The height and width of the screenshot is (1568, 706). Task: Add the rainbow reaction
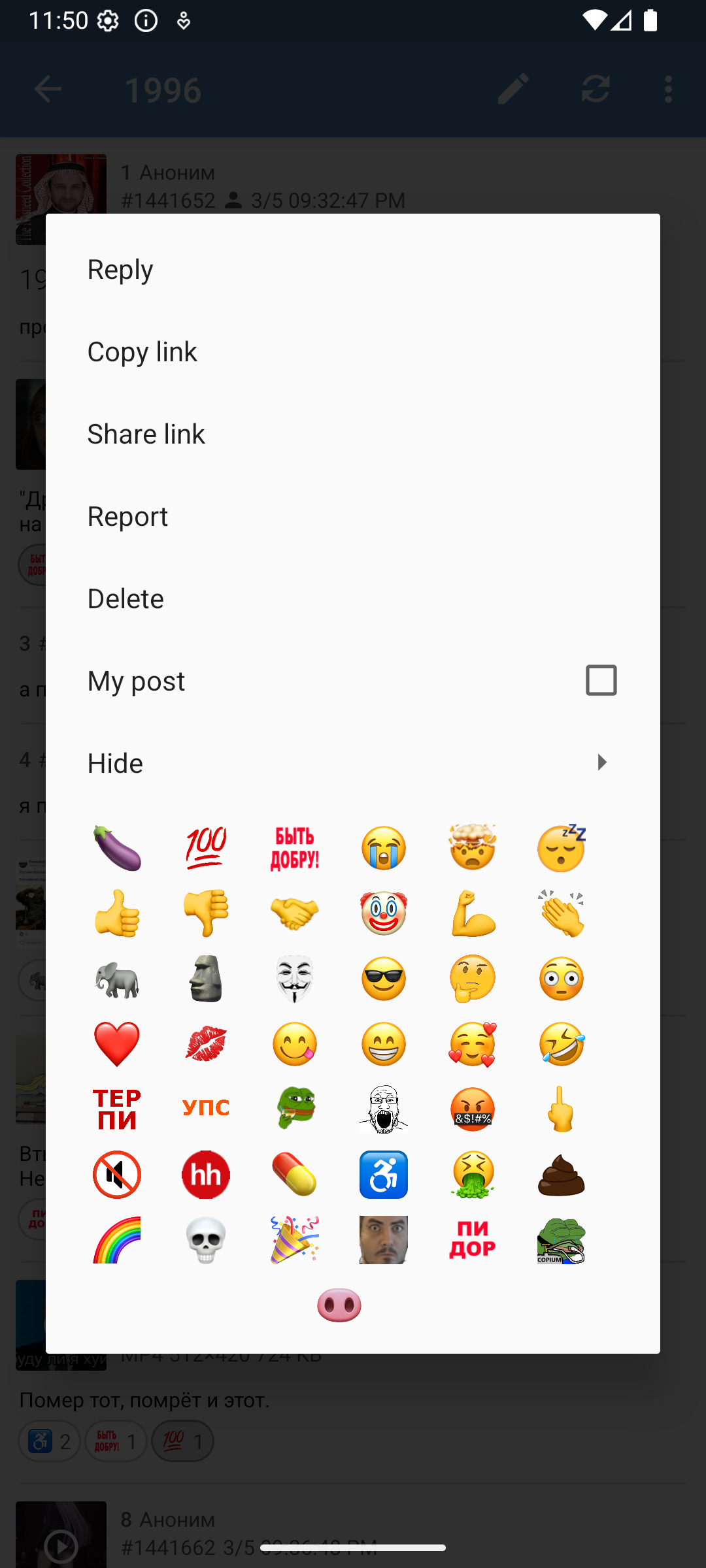(117, 1240)
